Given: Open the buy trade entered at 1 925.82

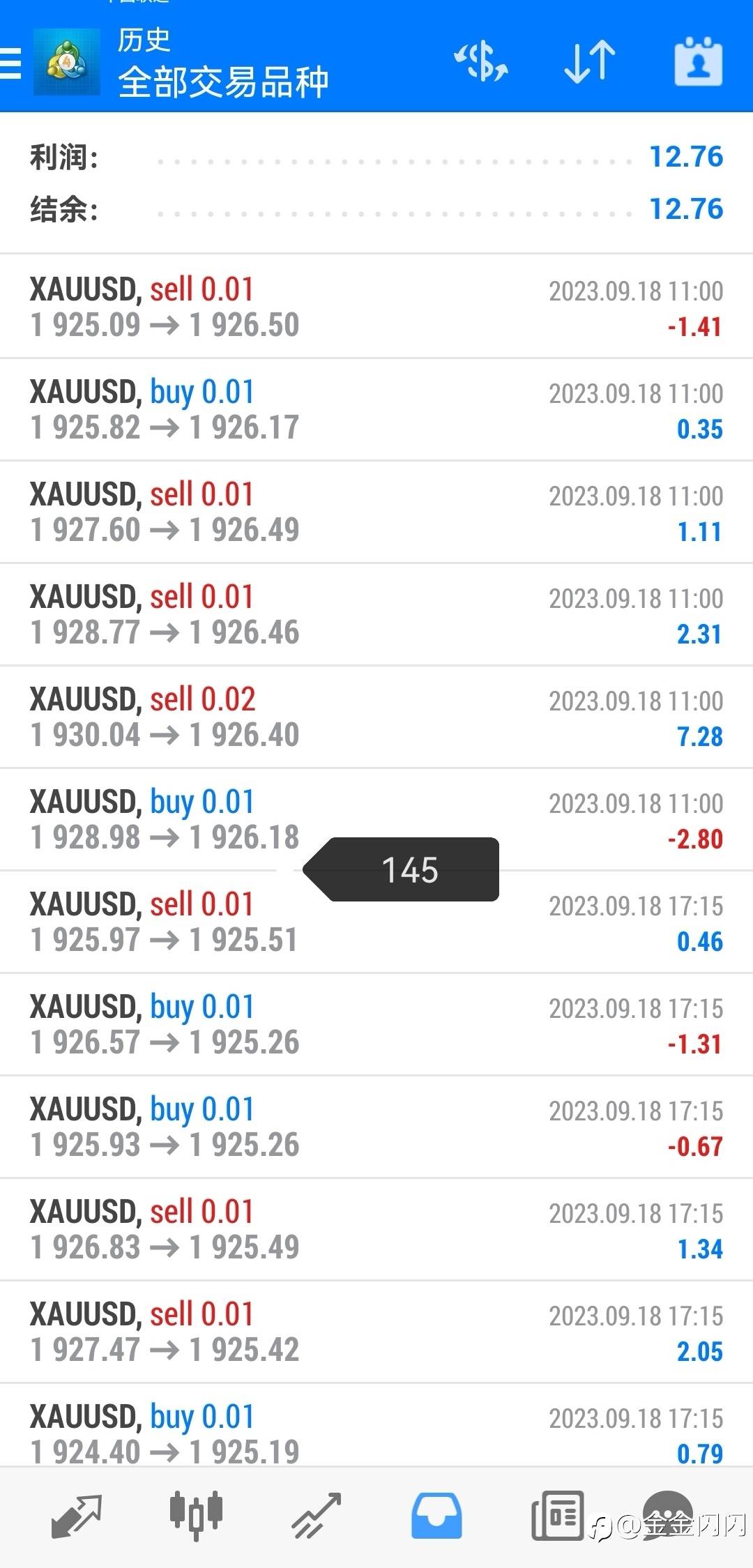Looking at the screenshot, I should pos(376,409).
